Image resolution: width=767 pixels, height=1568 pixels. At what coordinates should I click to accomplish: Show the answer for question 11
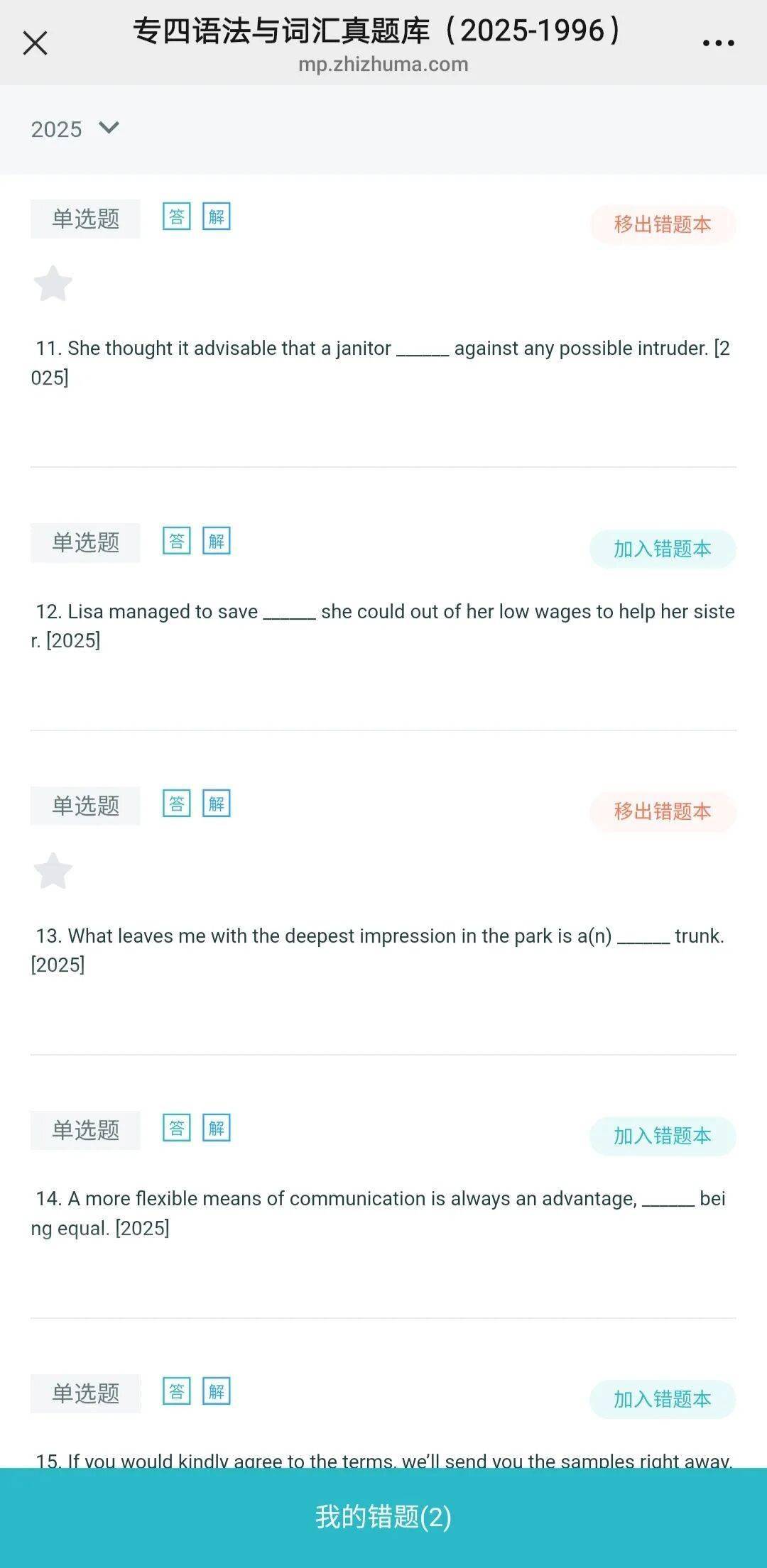tap(176, 216)
